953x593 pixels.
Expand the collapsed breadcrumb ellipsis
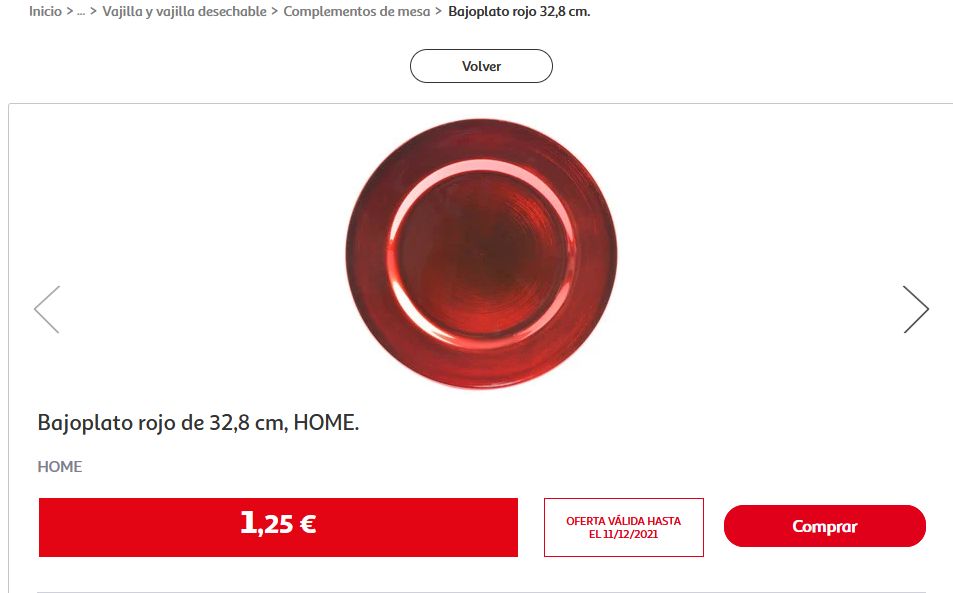coord(81,12)
